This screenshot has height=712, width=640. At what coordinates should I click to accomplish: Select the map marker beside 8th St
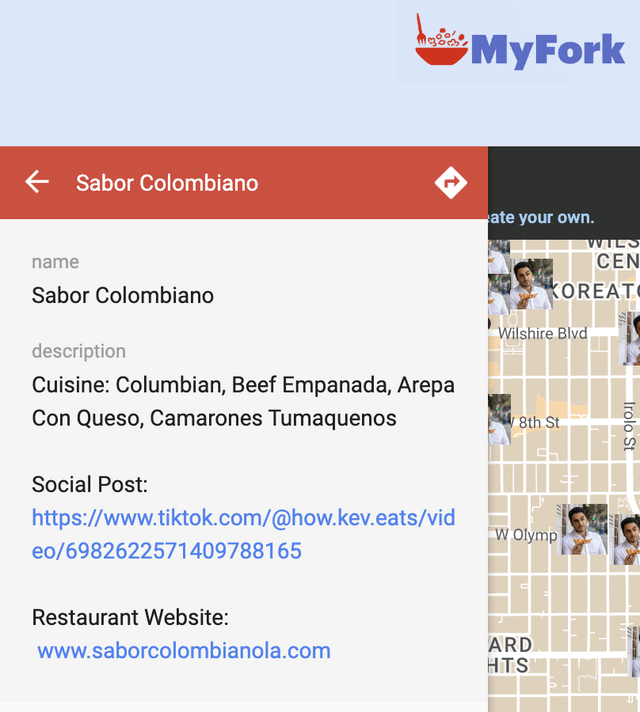[500, 418]
